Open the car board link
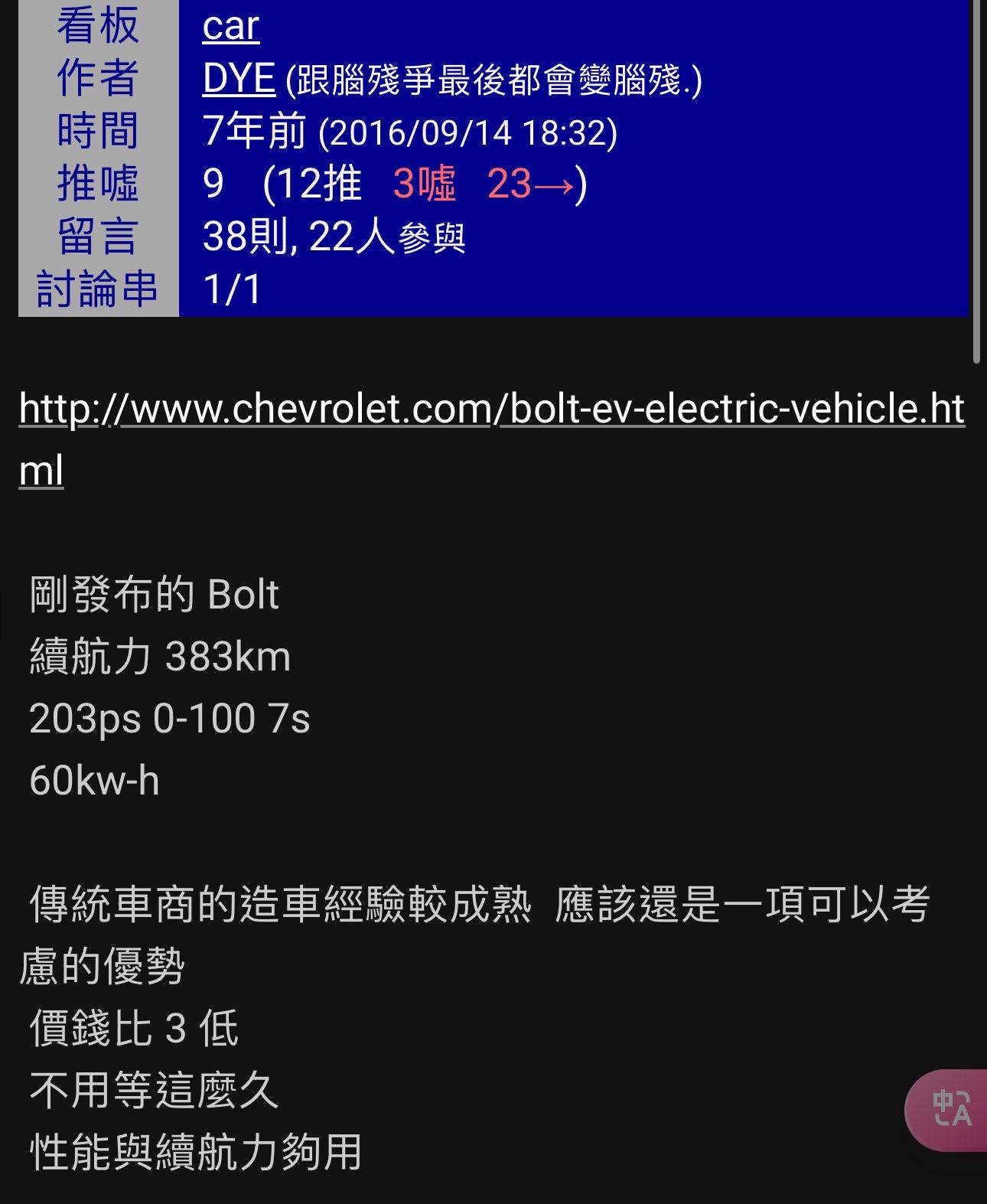 tap(230, 26)
